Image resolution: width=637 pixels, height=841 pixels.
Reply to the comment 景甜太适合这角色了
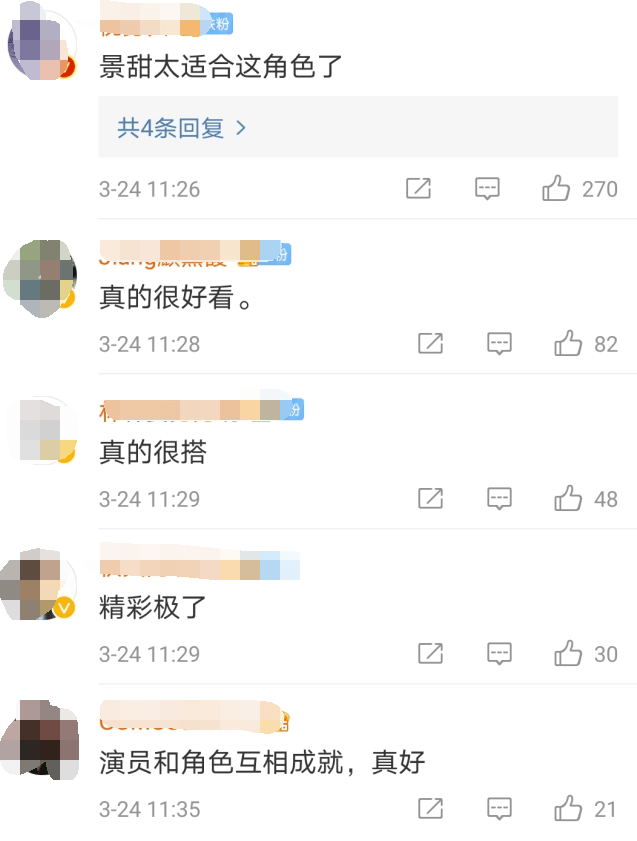[487, 188]
